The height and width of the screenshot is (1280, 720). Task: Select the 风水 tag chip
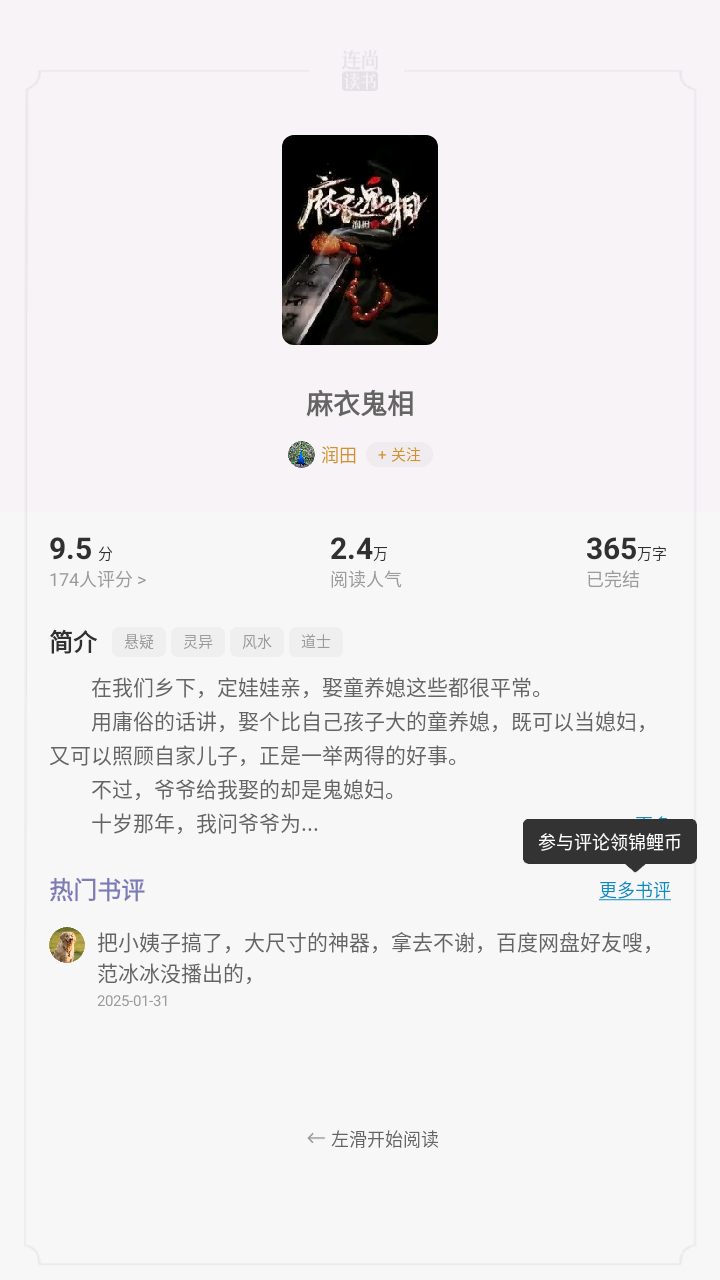click(257, 642)
